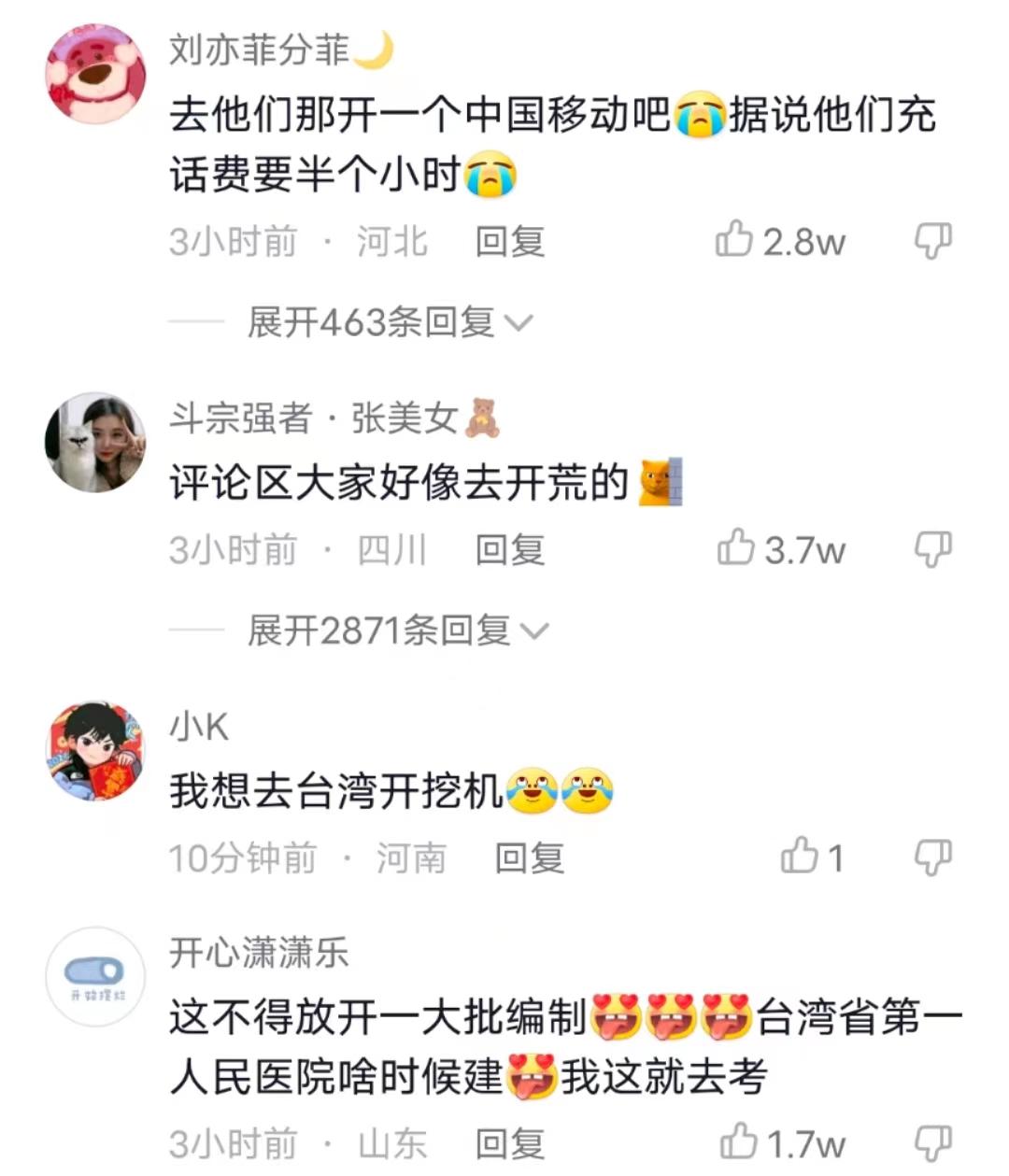The height and width of the screenshot is (1176, 1009).
Task: Like 开心潇潇乐's comment
Action: point(738,1142)
